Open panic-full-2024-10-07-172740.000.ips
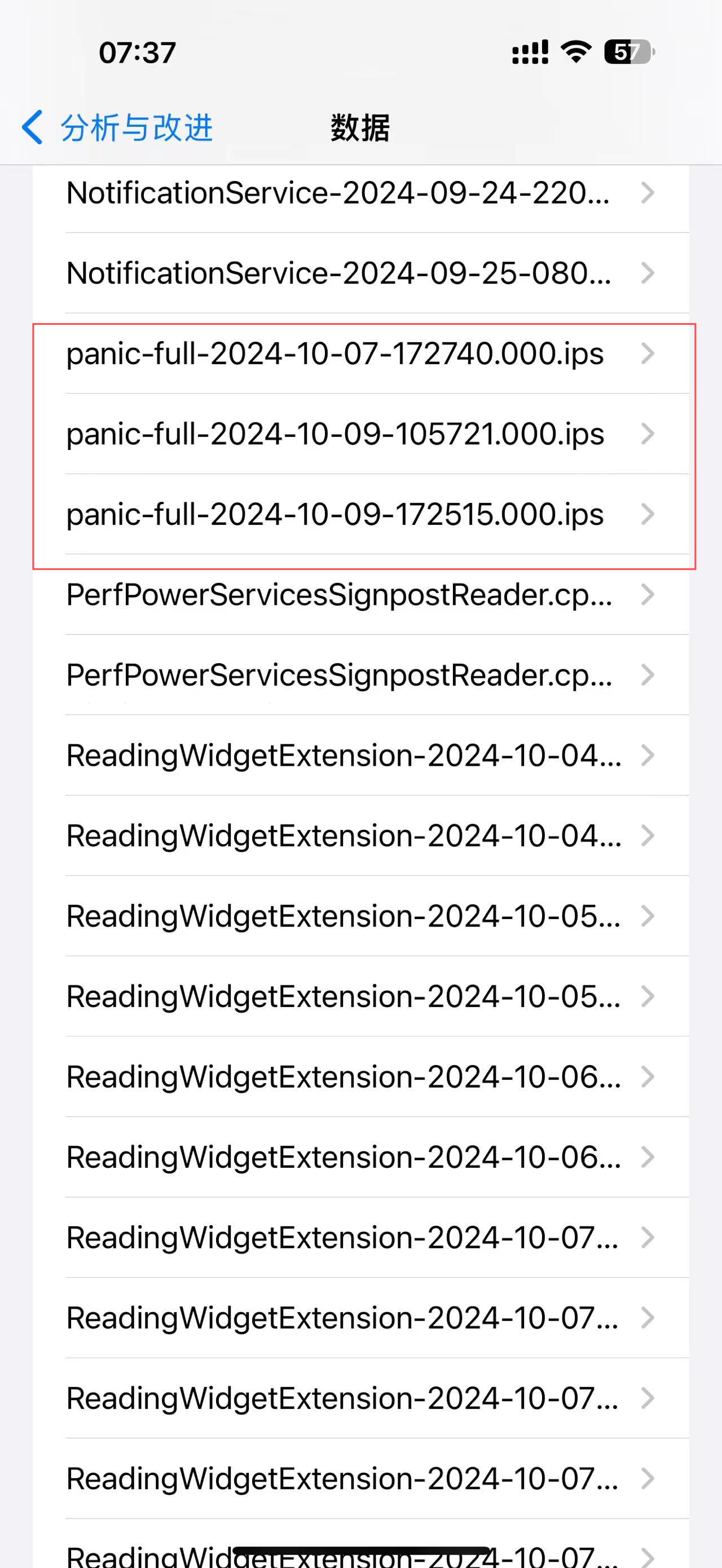 click(x=359, y=354)
